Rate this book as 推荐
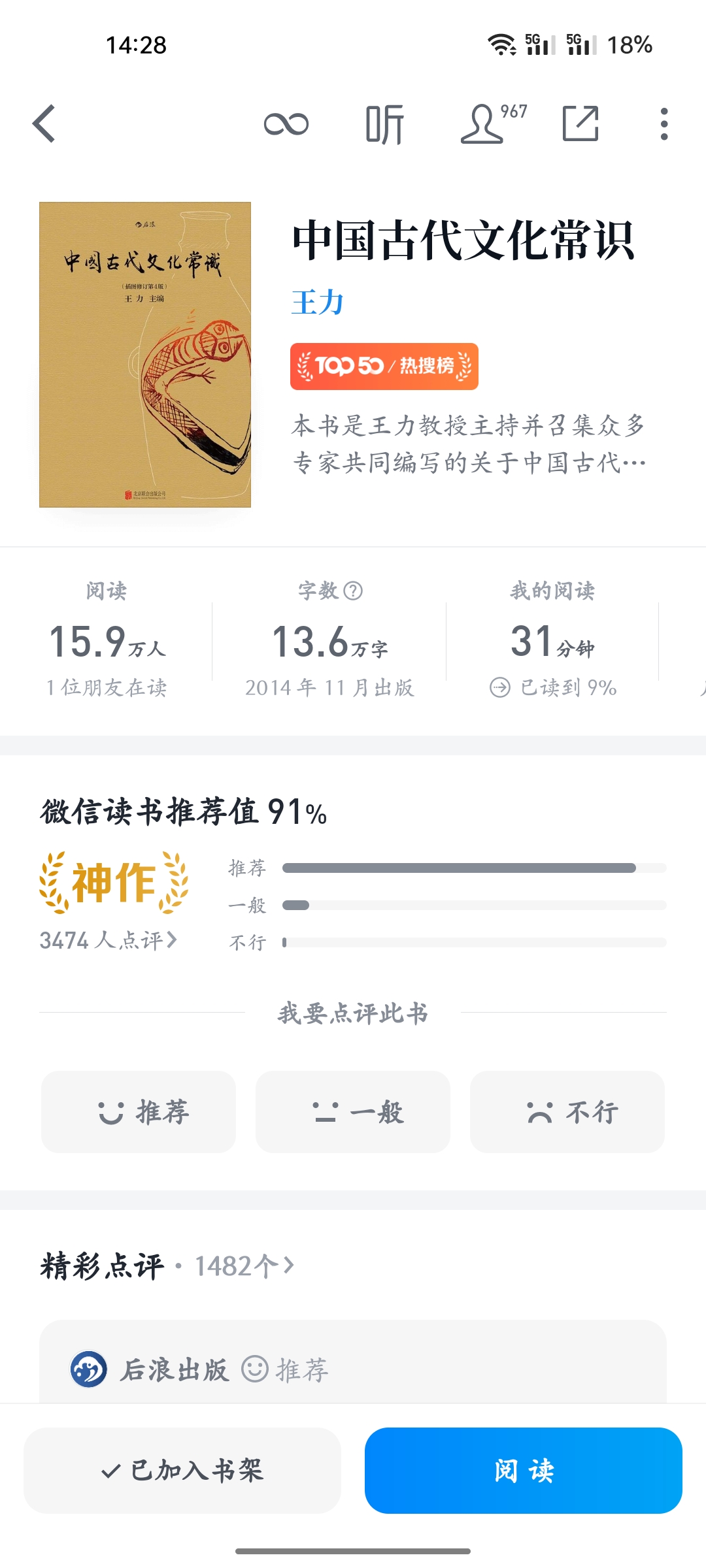 click(139, 1112)
